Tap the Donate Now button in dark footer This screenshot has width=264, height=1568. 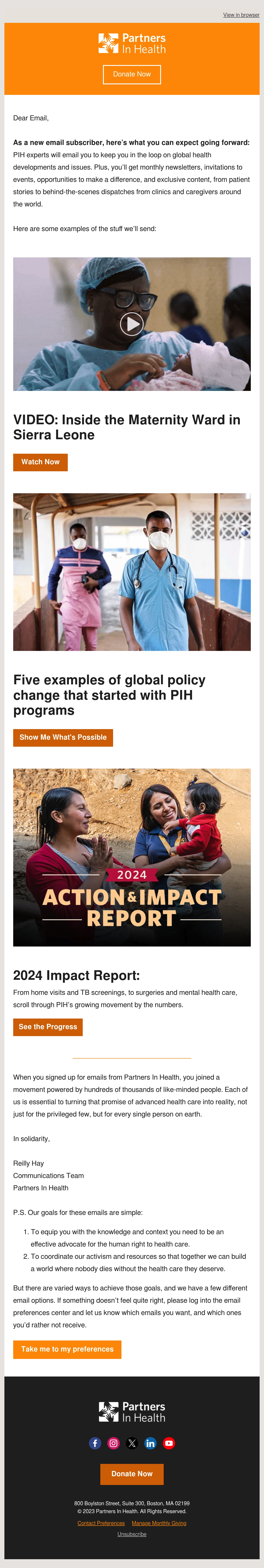tap(132, 1474)
